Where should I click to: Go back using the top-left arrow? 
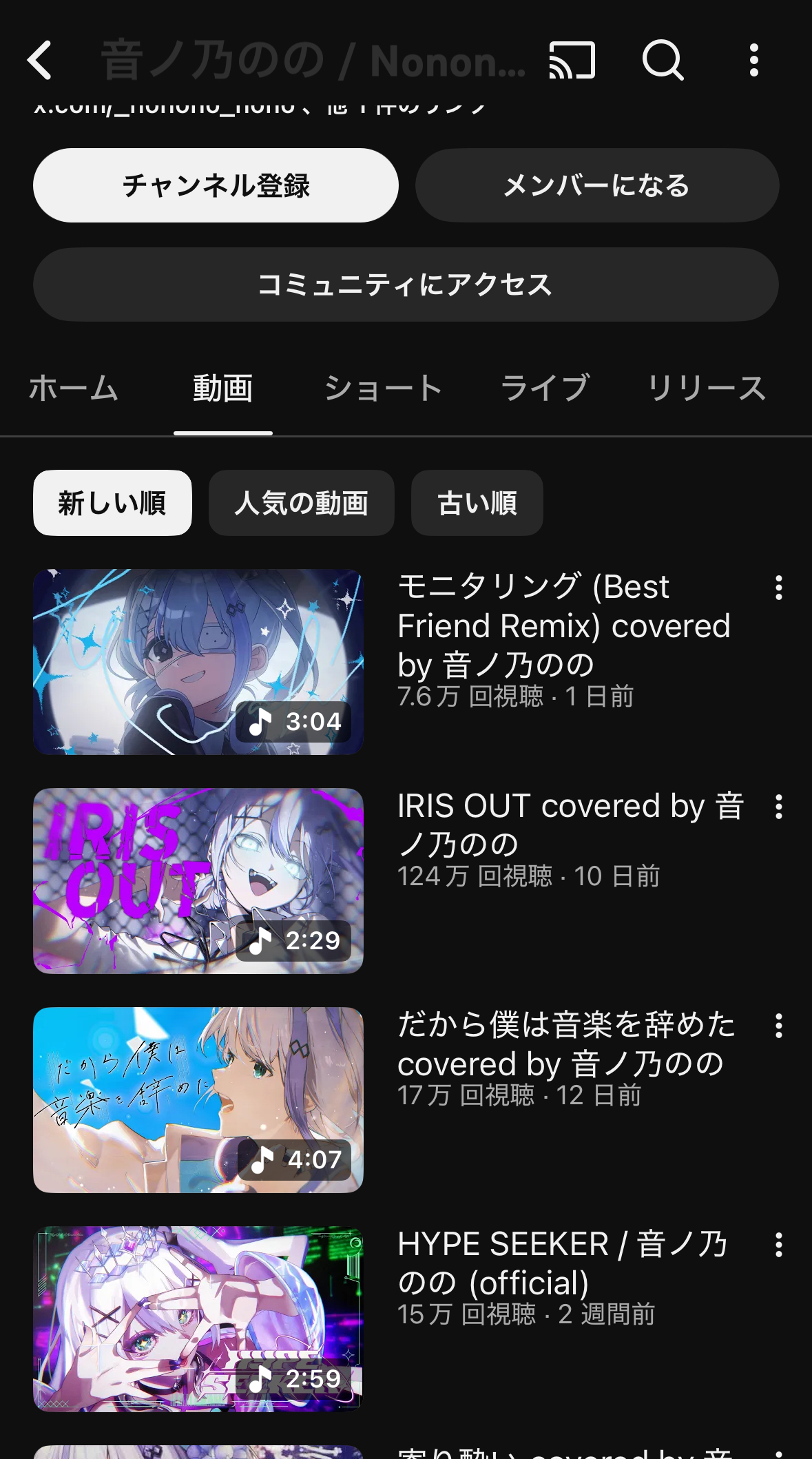(39, 60)
